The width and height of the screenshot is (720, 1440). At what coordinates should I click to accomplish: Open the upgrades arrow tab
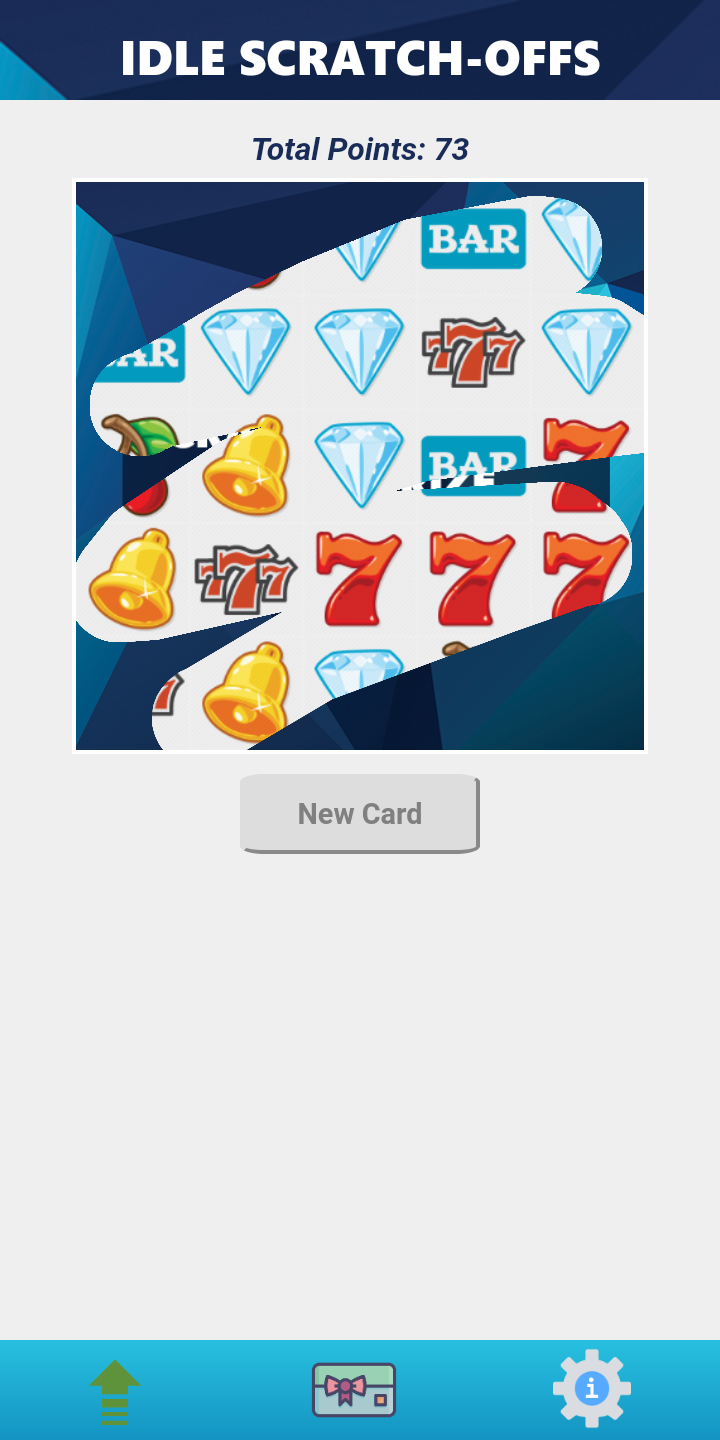point(115,1391)
